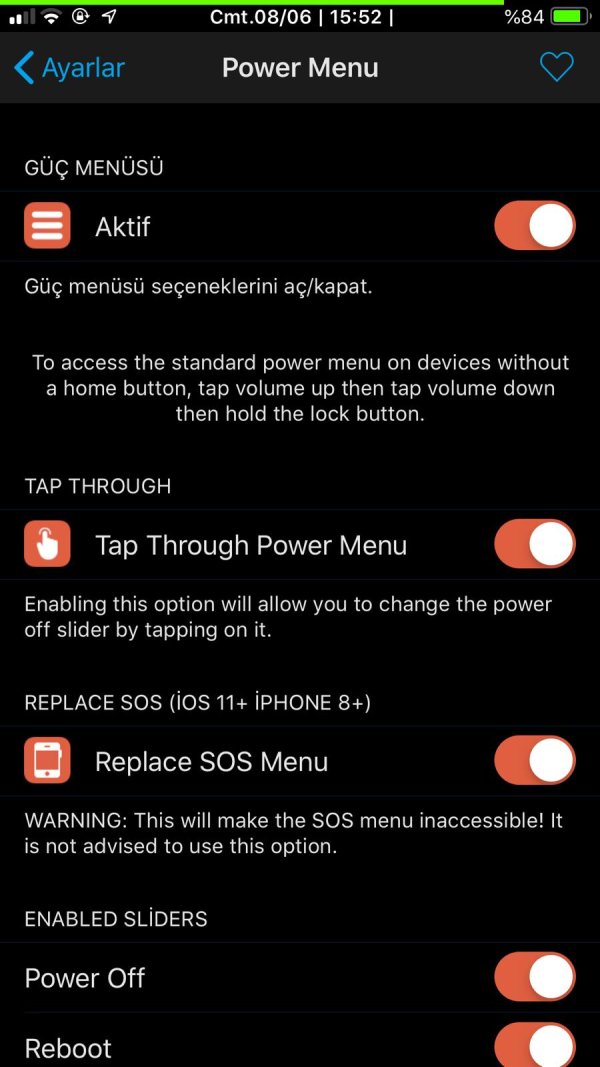This screenshot has width=600, height=1067.
Task: Tap the heart icon in header
Action: click(x=556, y=67)
